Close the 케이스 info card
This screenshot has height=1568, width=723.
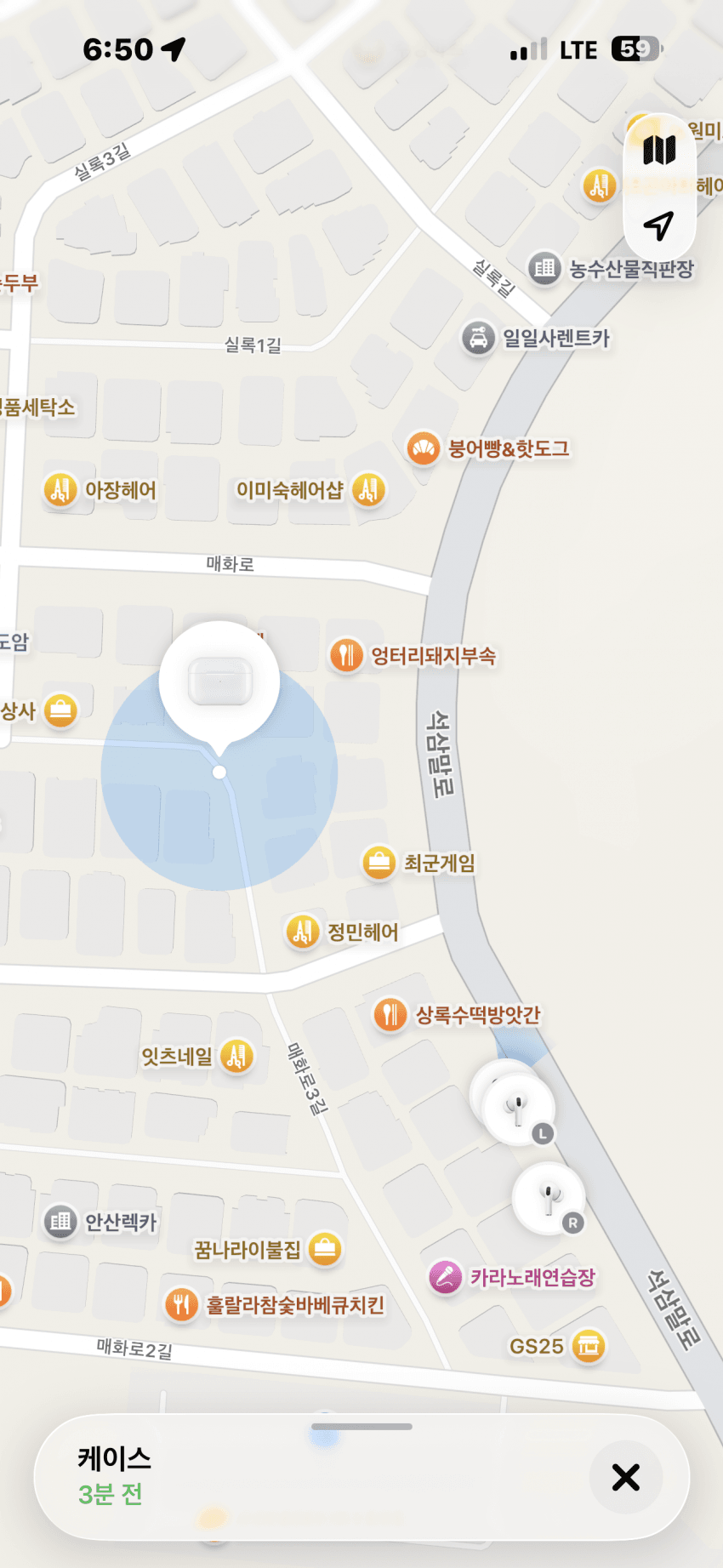(626, 1477)
